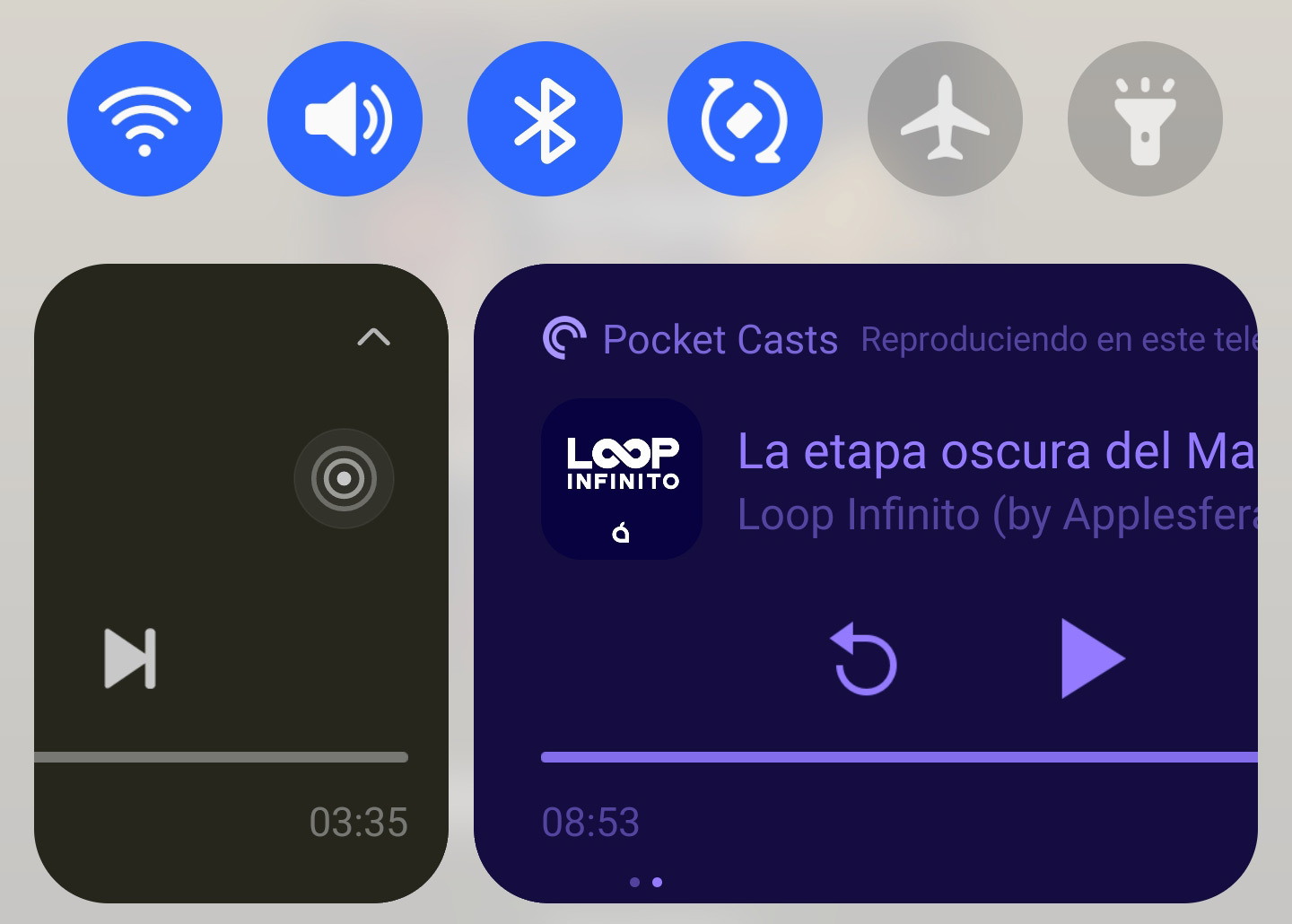Skip to next track in left player
This screenshot has height=924, width=1292.
(130, 658)
